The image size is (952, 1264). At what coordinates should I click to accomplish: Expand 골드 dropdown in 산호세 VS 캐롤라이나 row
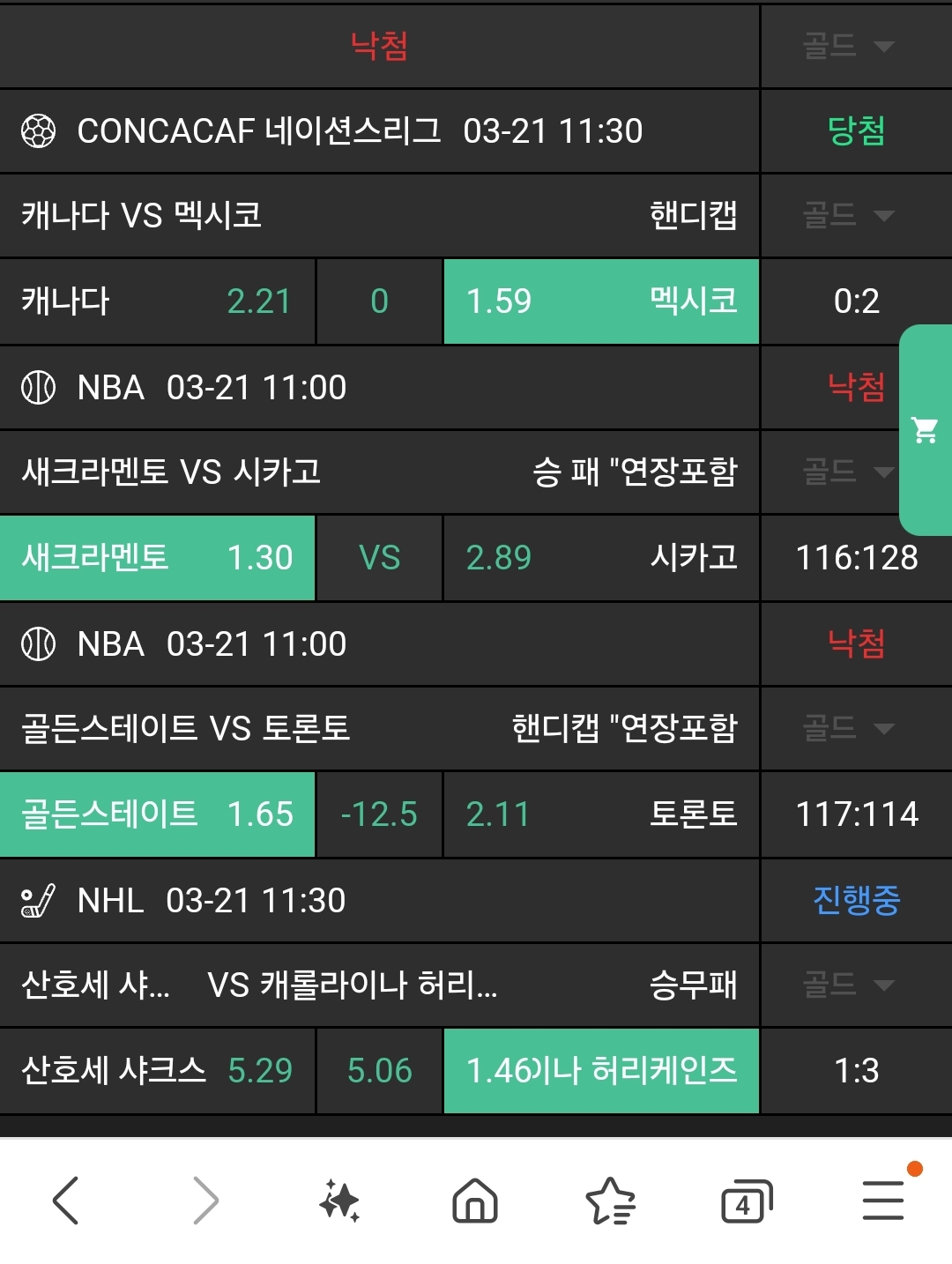tap(848, 985)
